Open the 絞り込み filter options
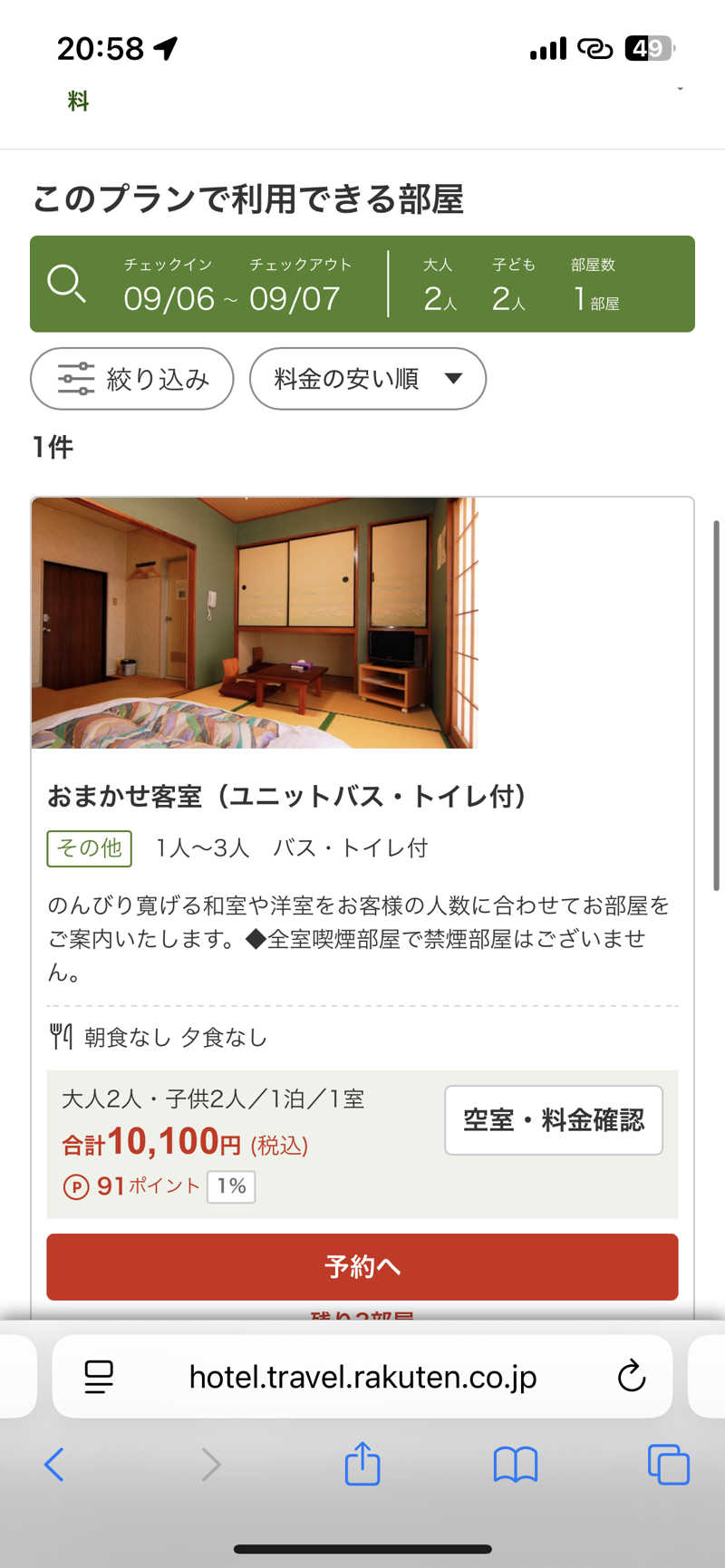The image size is (725, 1568). [132, 379]
